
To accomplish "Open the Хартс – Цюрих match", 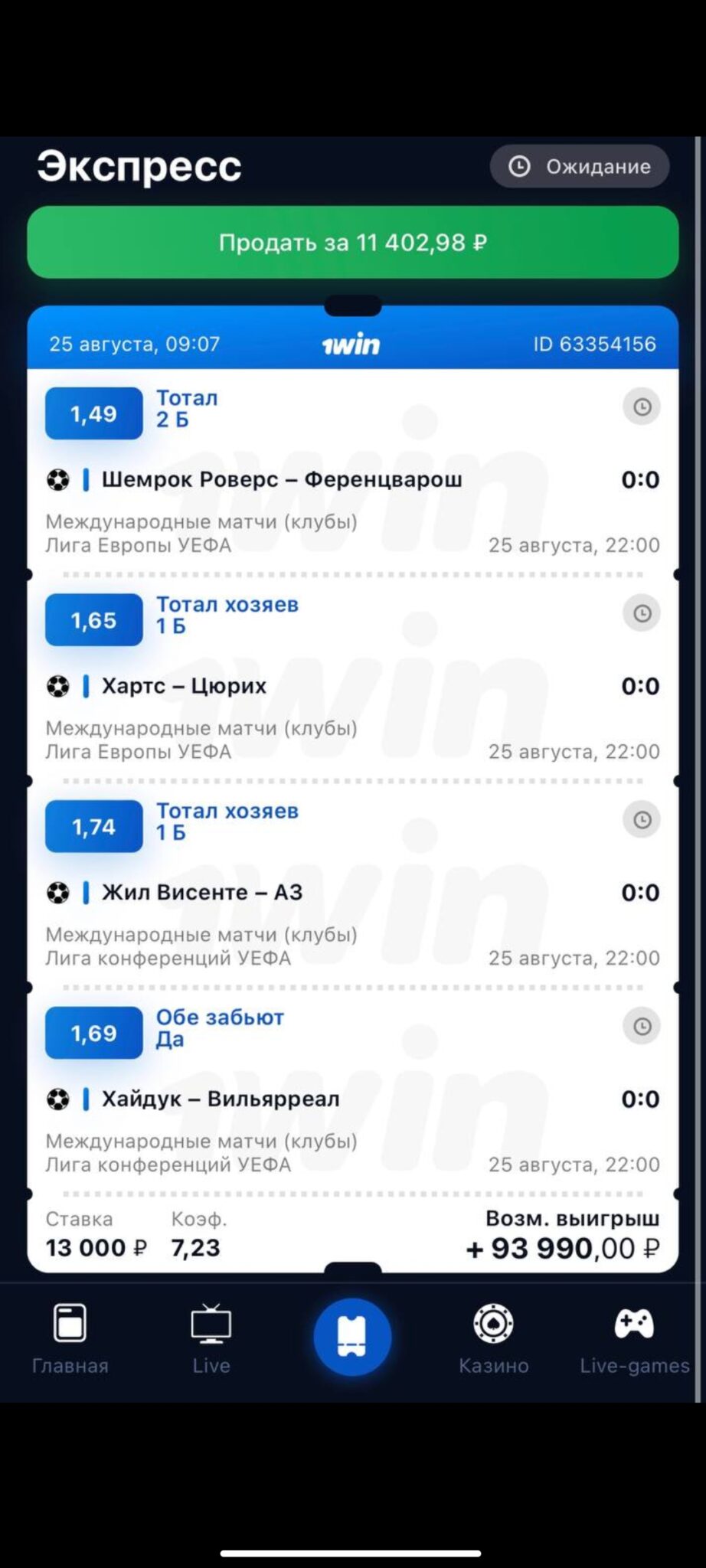I will (x=184, y=686).
